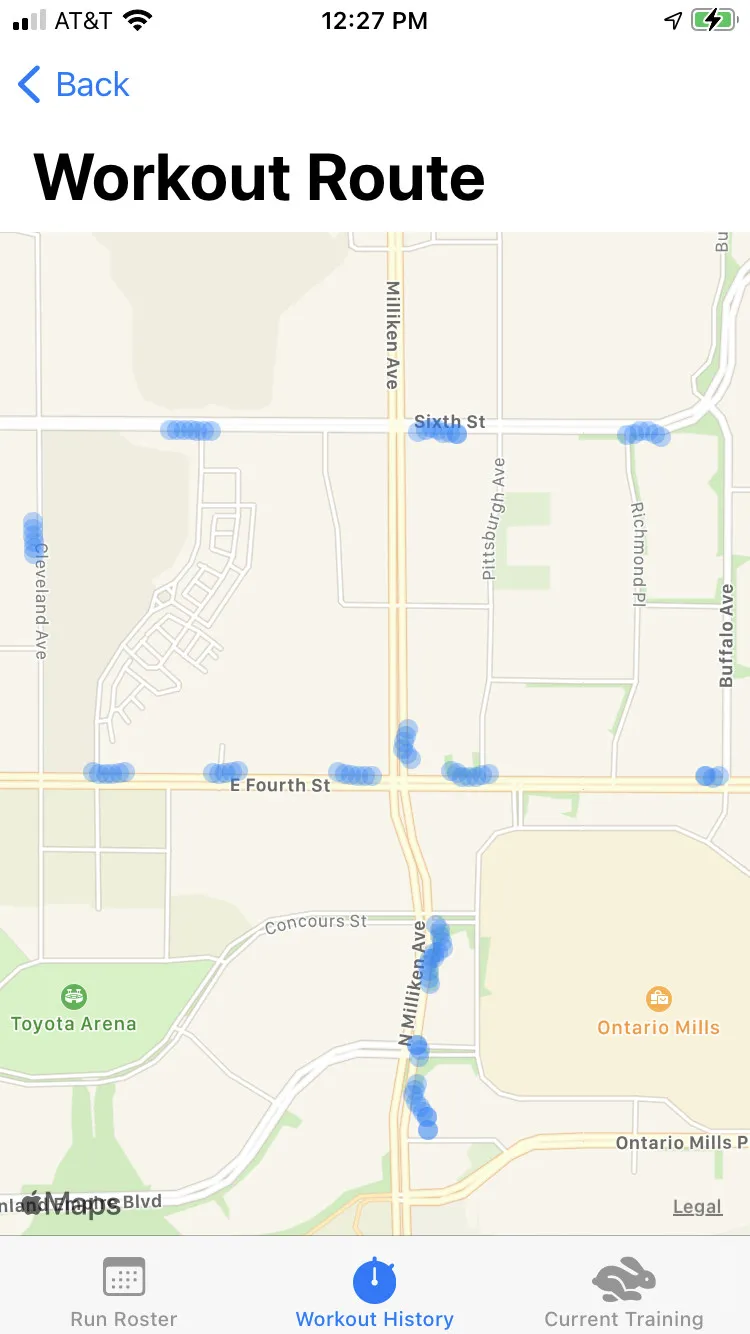Image resolution: width=750 pixels, height=1334 pixels.
Task: Switch to the Run Roster tab
Action: 124,1291
